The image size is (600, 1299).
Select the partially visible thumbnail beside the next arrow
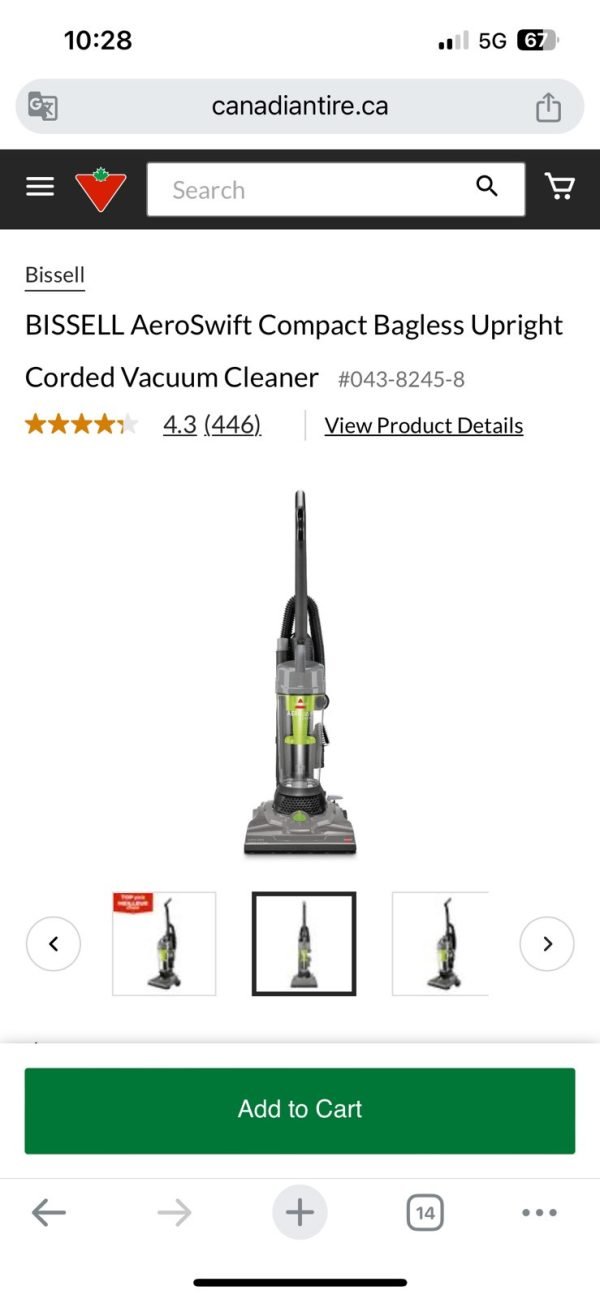pyautogui.click(x=440, y=944)
